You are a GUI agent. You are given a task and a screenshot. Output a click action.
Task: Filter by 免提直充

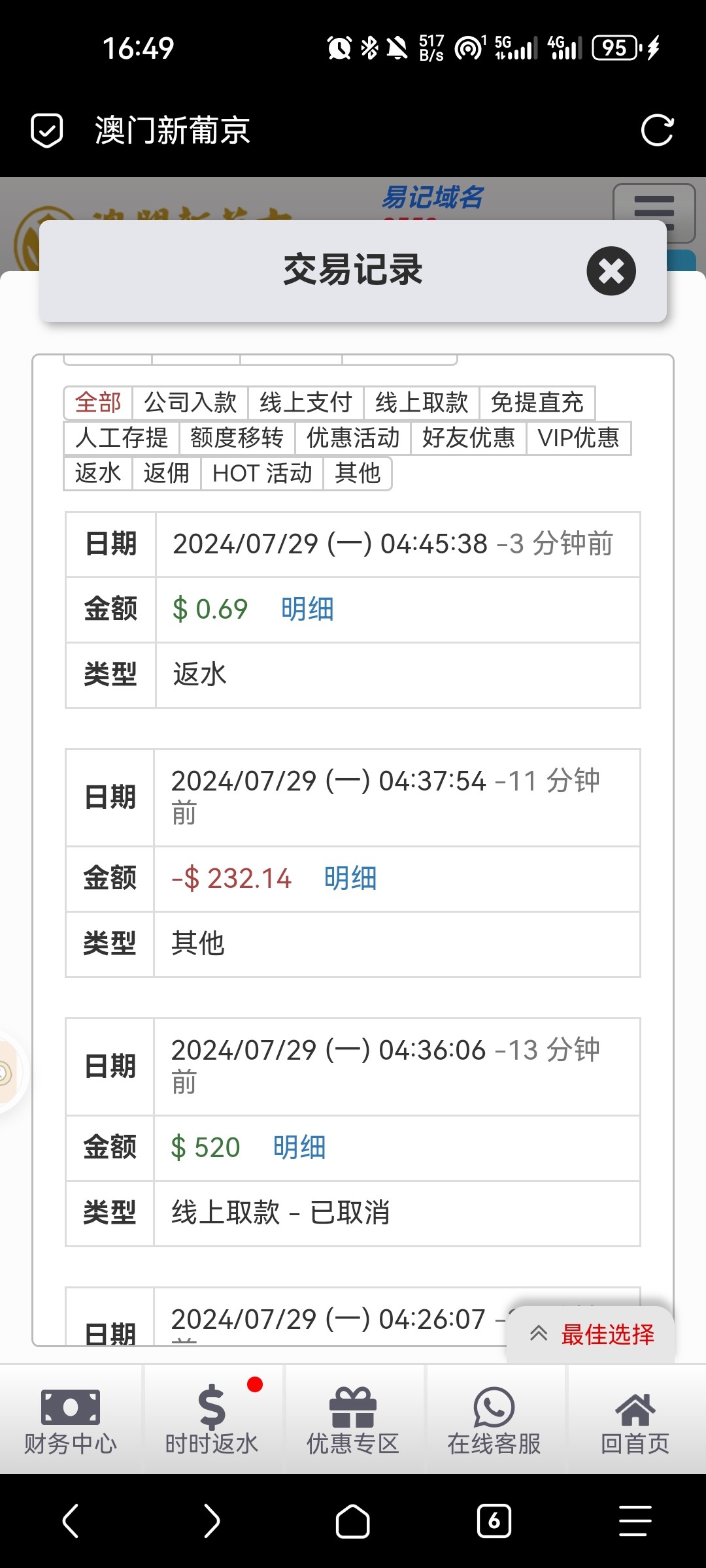coord(537,402)
